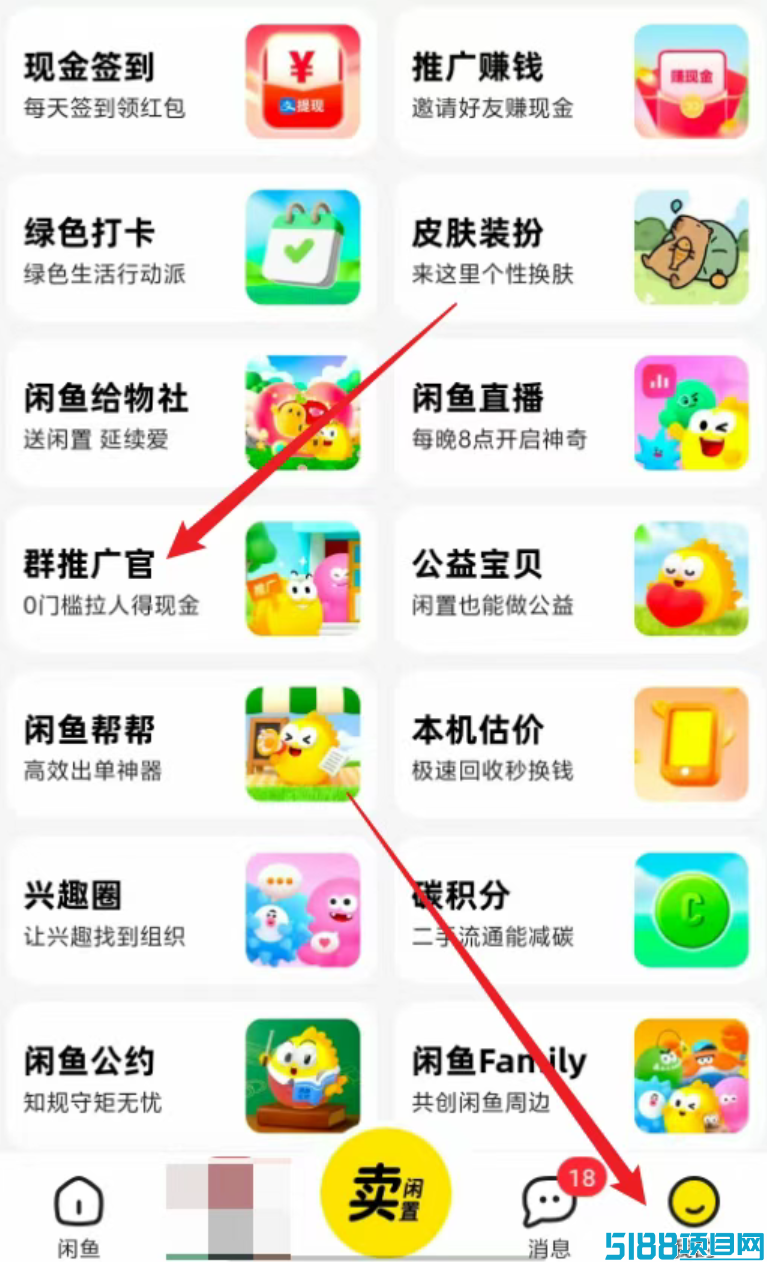
Task: Open 碳积分 carbon points
Action: point(579,910)
